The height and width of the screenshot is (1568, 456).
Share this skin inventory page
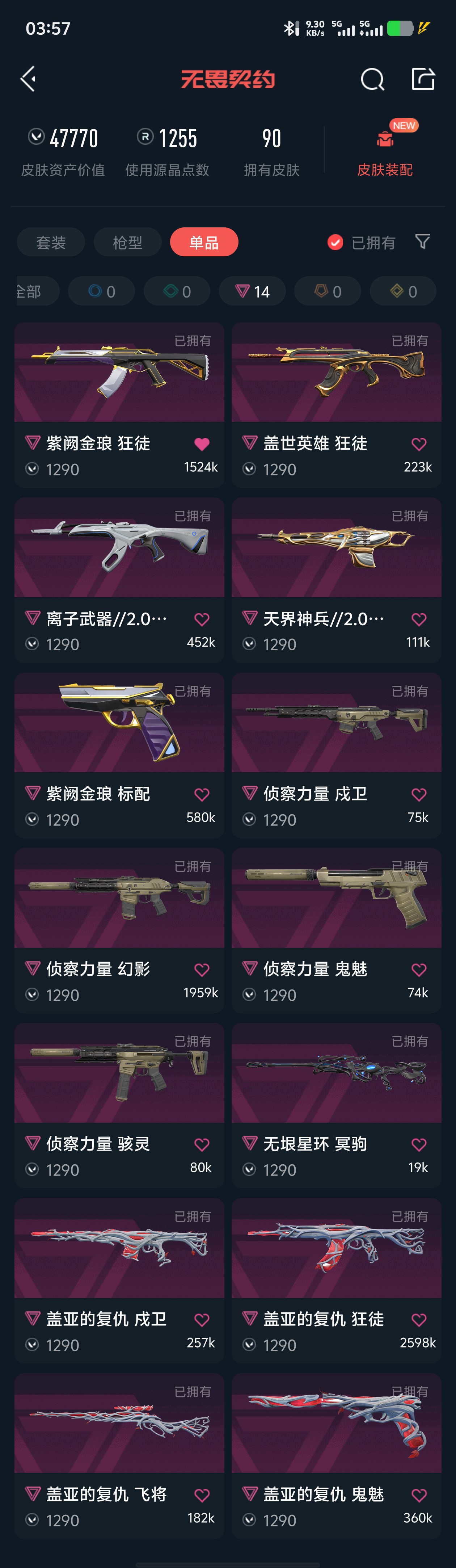422,79
